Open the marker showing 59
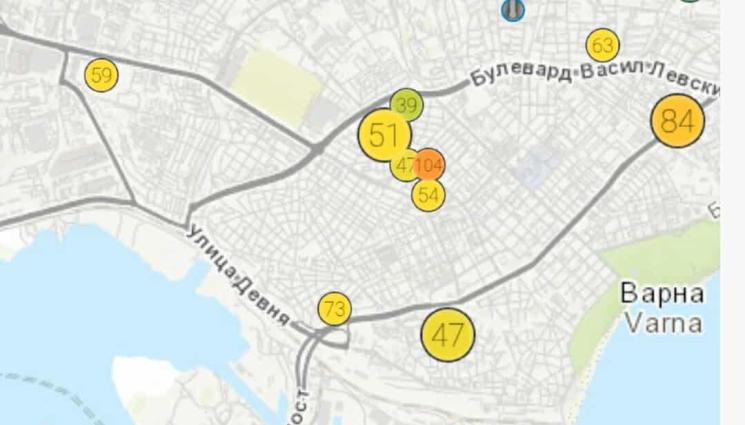This screenshot has width=745, height=425. click(x=101, y=75)
